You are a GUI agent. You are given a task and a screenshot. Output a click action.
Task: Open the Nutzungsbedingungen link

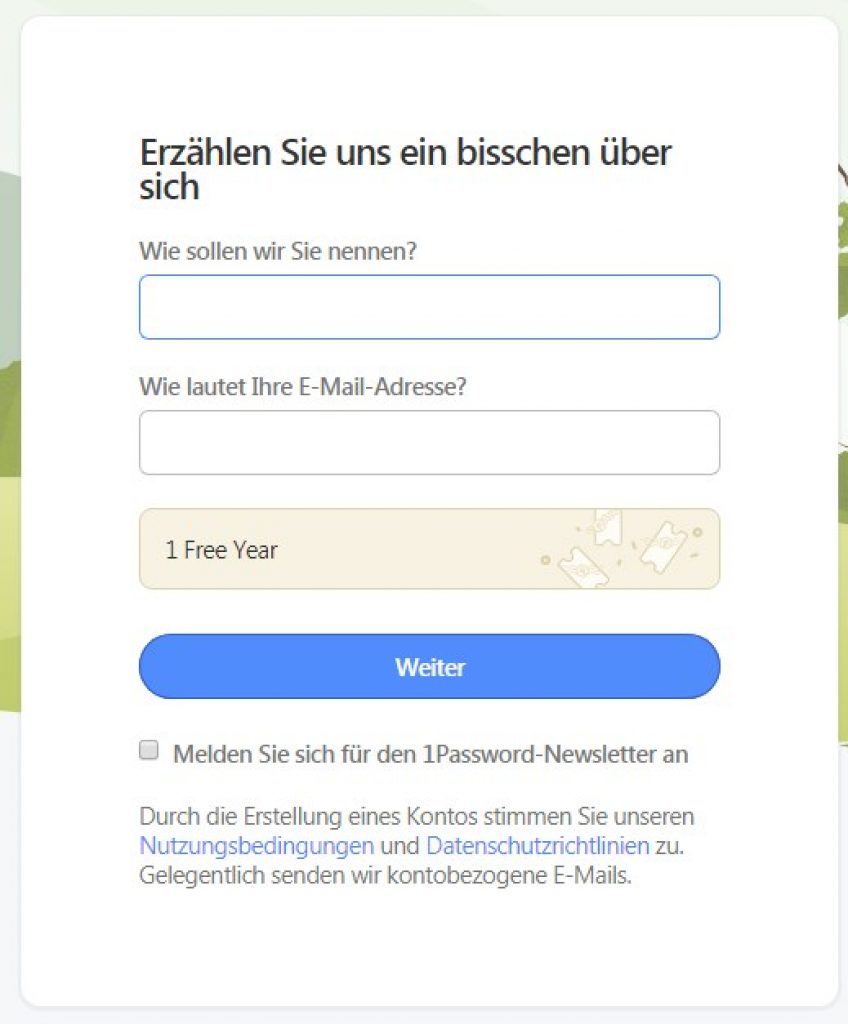click(x=257, y=846)
